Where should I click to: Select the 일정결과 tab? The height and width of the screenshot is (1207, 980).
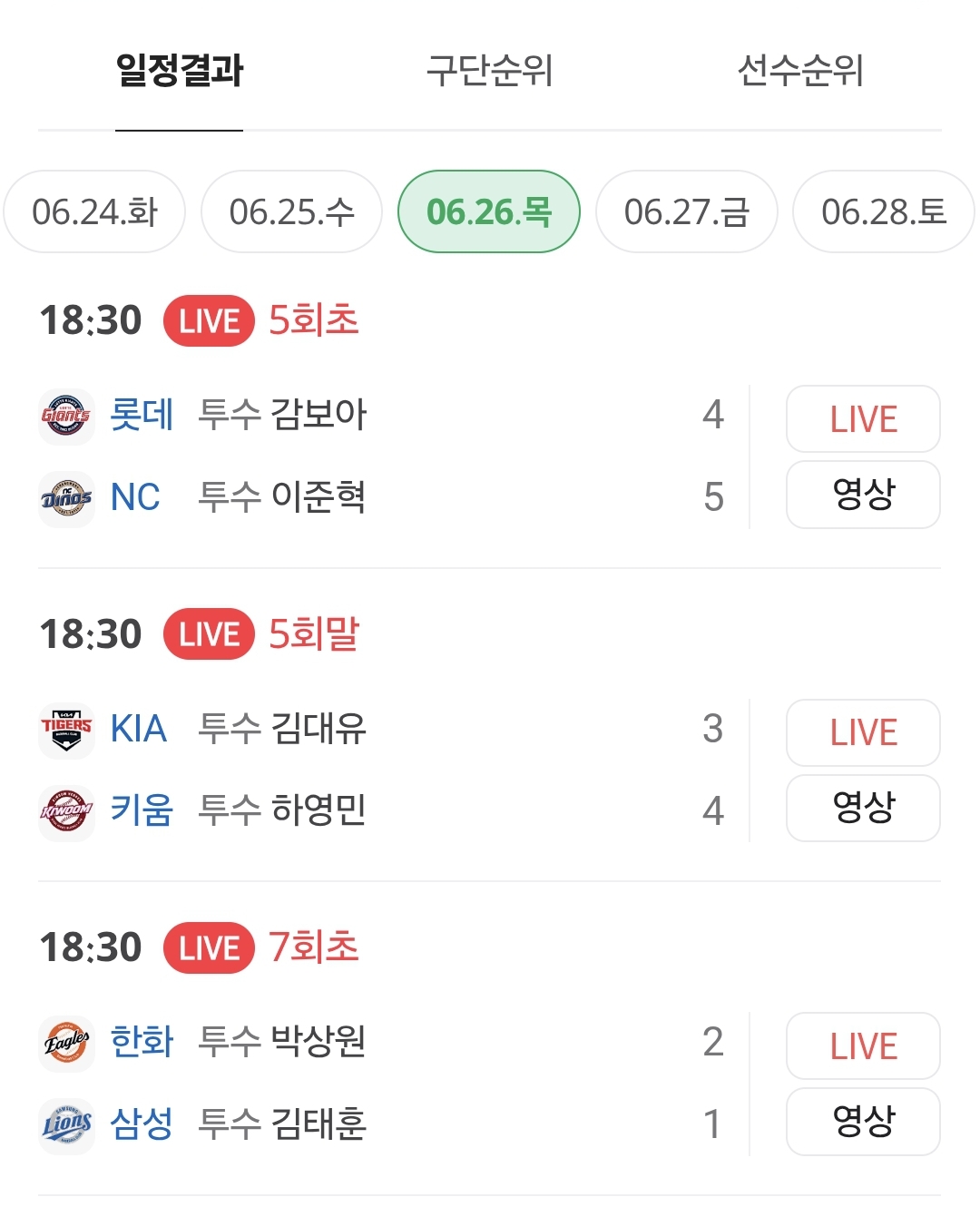pos(180,70)
